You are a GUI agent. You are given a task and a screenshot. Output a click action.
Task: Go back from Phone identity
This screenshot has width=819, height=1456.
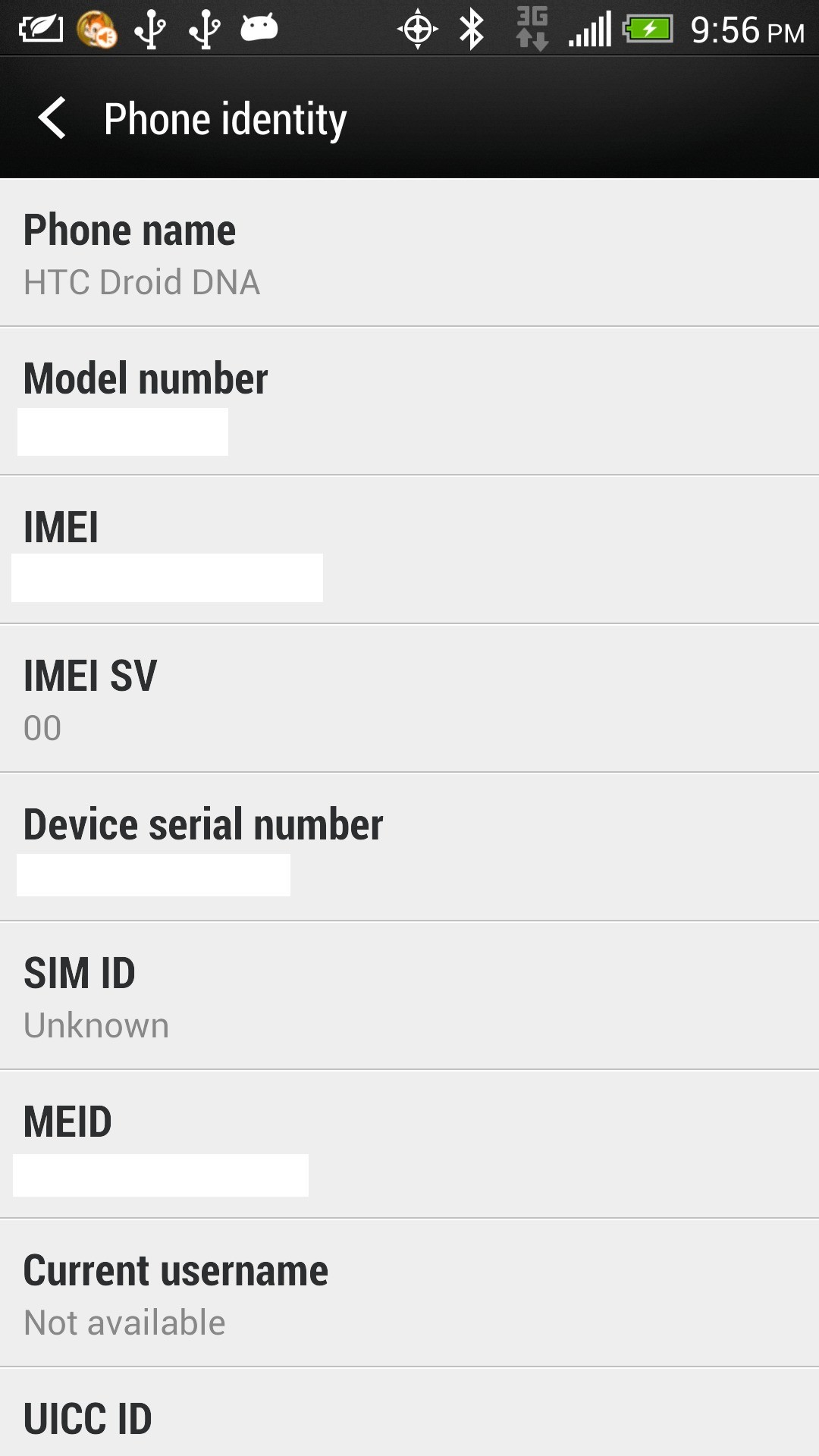pyautogui.click(x=53, y=118)
